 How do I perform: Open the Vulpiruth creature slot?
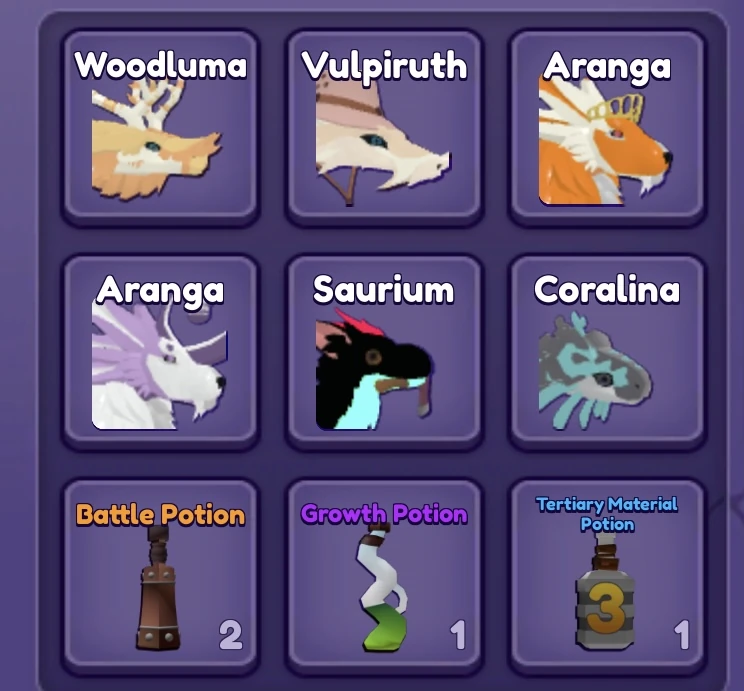click(384, 128)
